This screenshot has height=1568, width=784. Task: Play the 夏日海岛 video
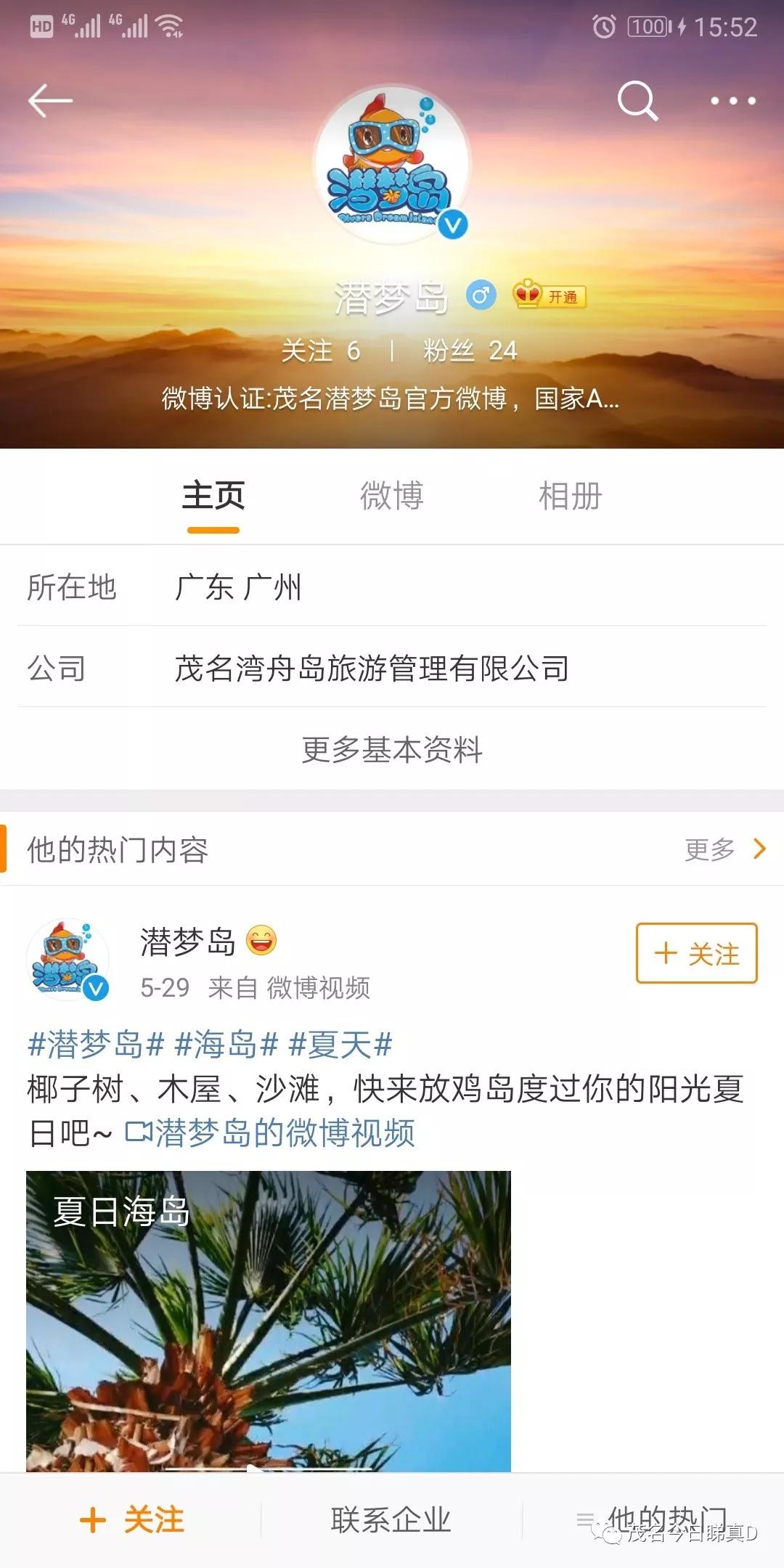[x=269, y=1321]
